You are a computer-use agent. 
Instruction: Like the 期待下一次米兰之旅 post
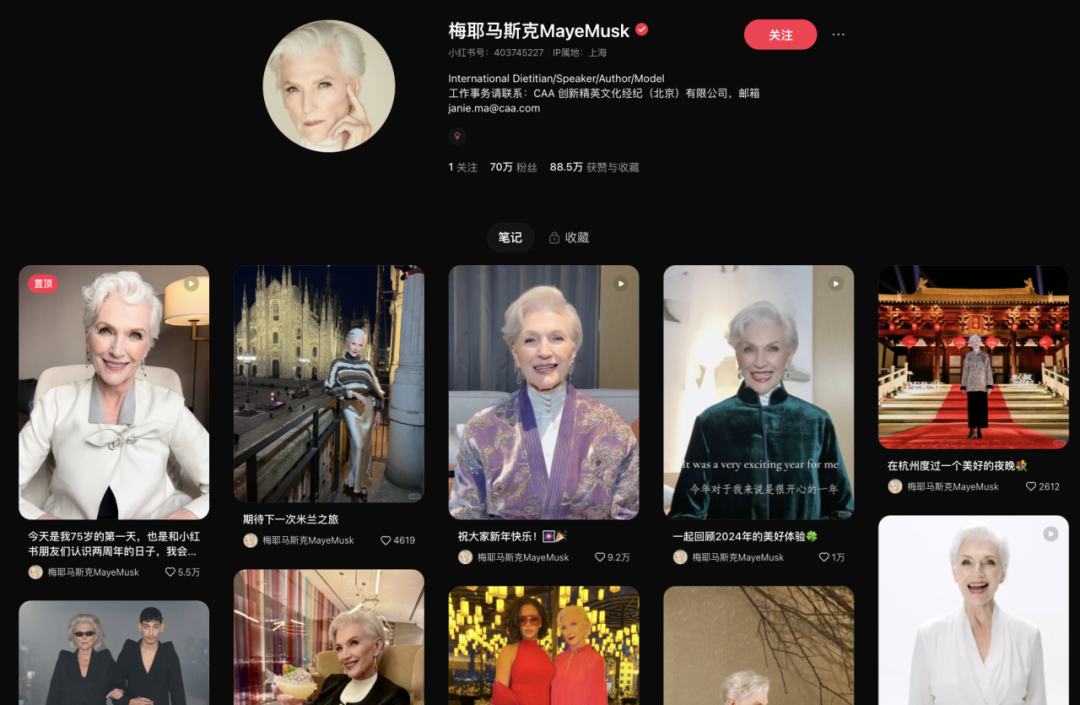[x=386, y=541]
